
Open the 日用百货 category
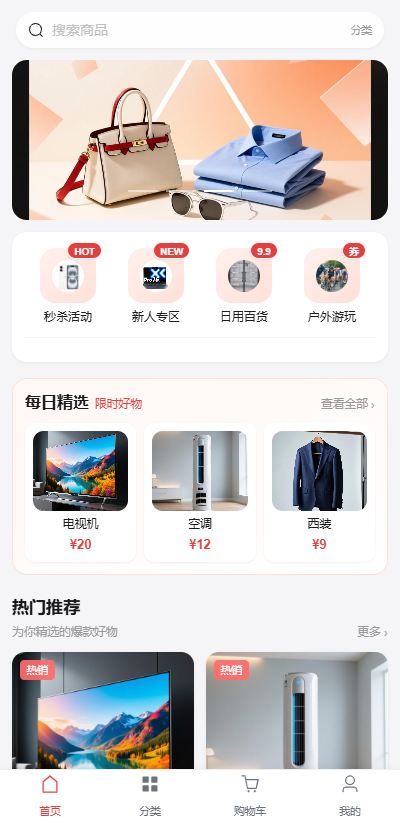click(244, 286)
